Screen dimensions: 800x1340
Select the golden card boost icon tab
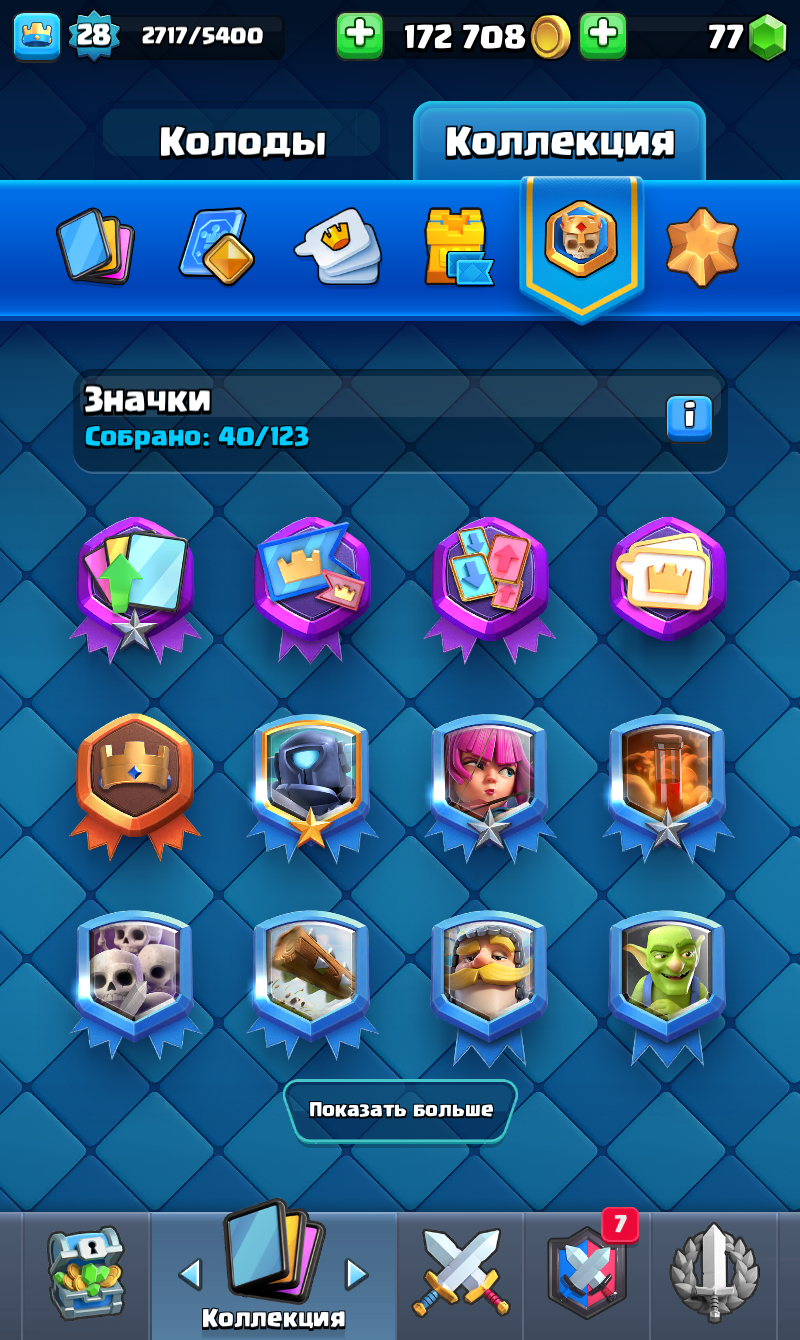coord(217,245)
